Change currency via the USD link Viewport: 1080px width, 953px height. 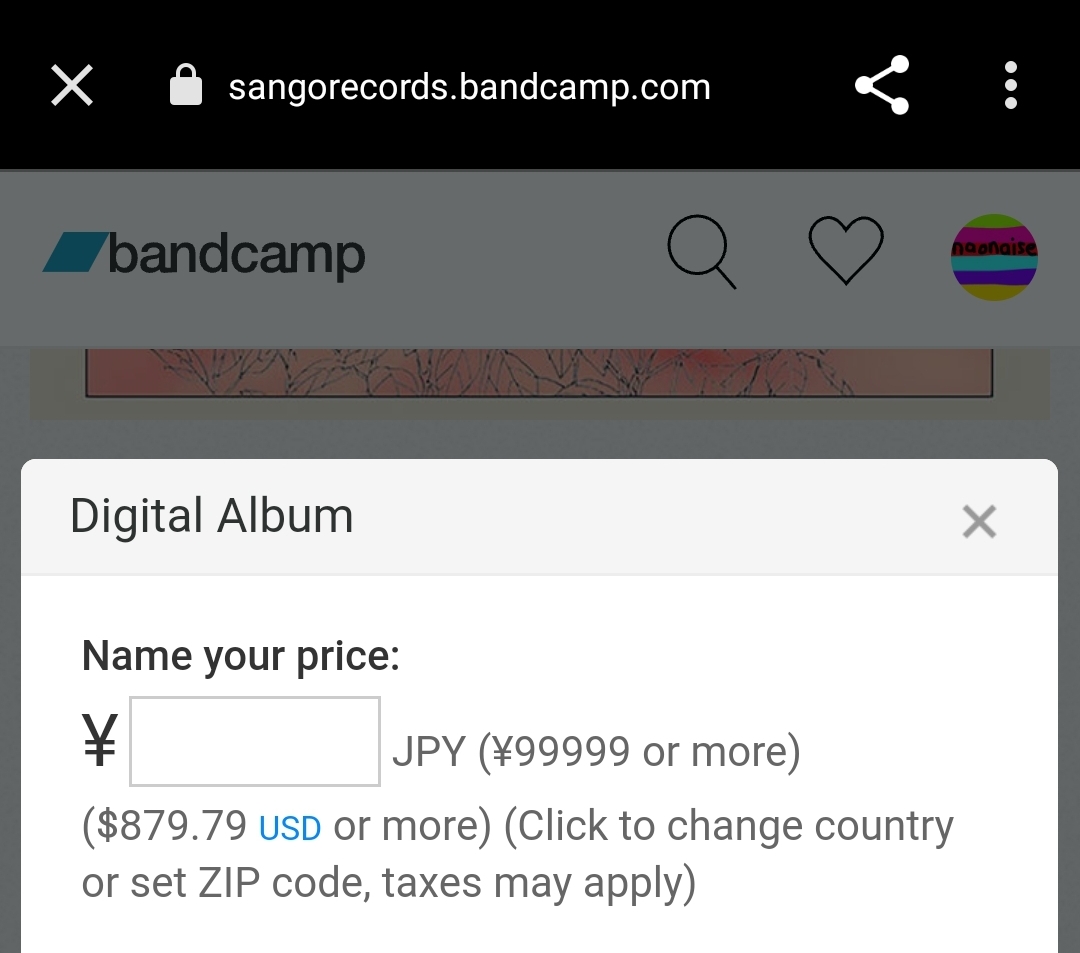click(290, 828)
